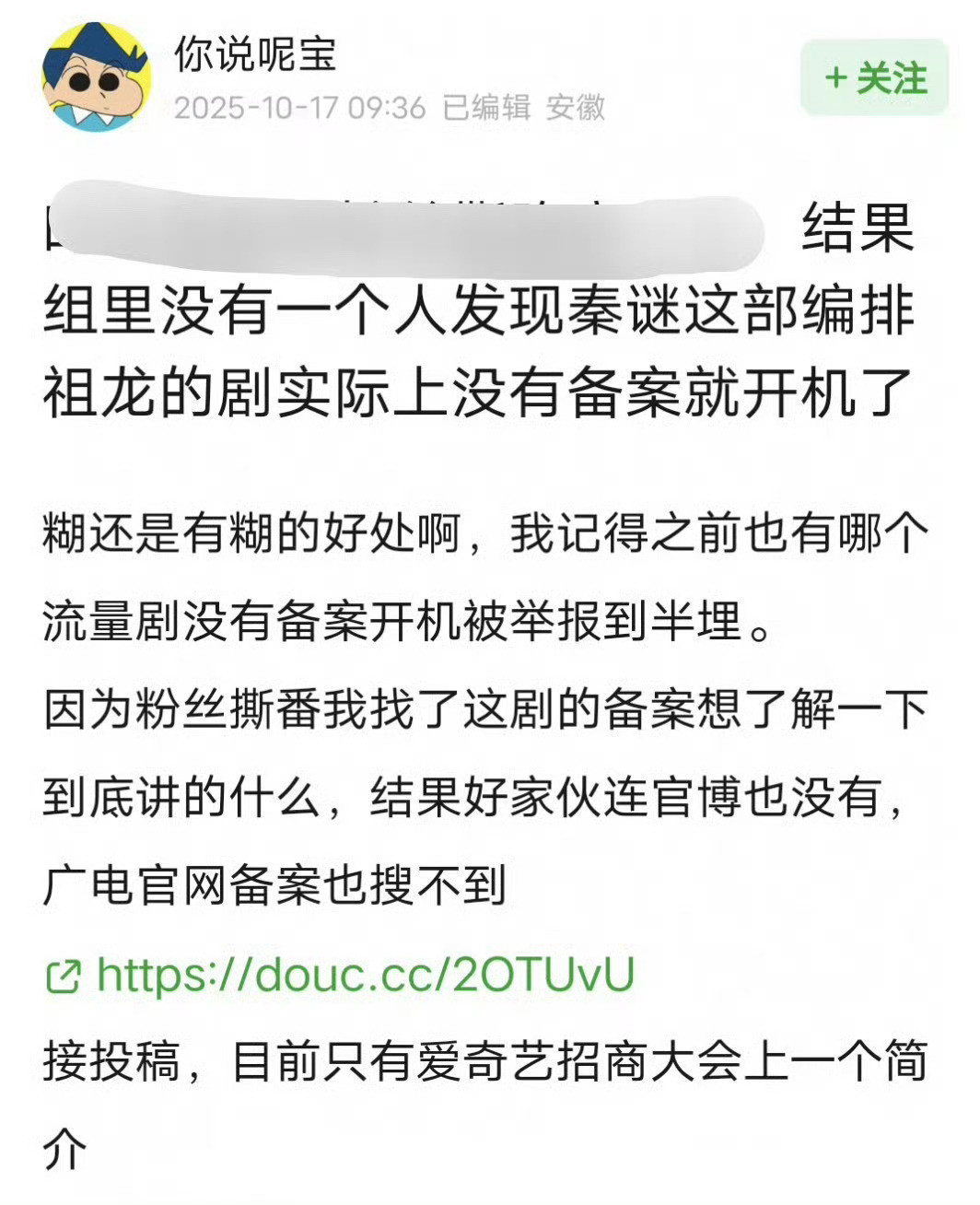Image resolution: width=980 pixels, height=1205 pixels.
Task: Open the username 你说呢宝 profile
Action: pyautogui.click(x=256, y=54)
